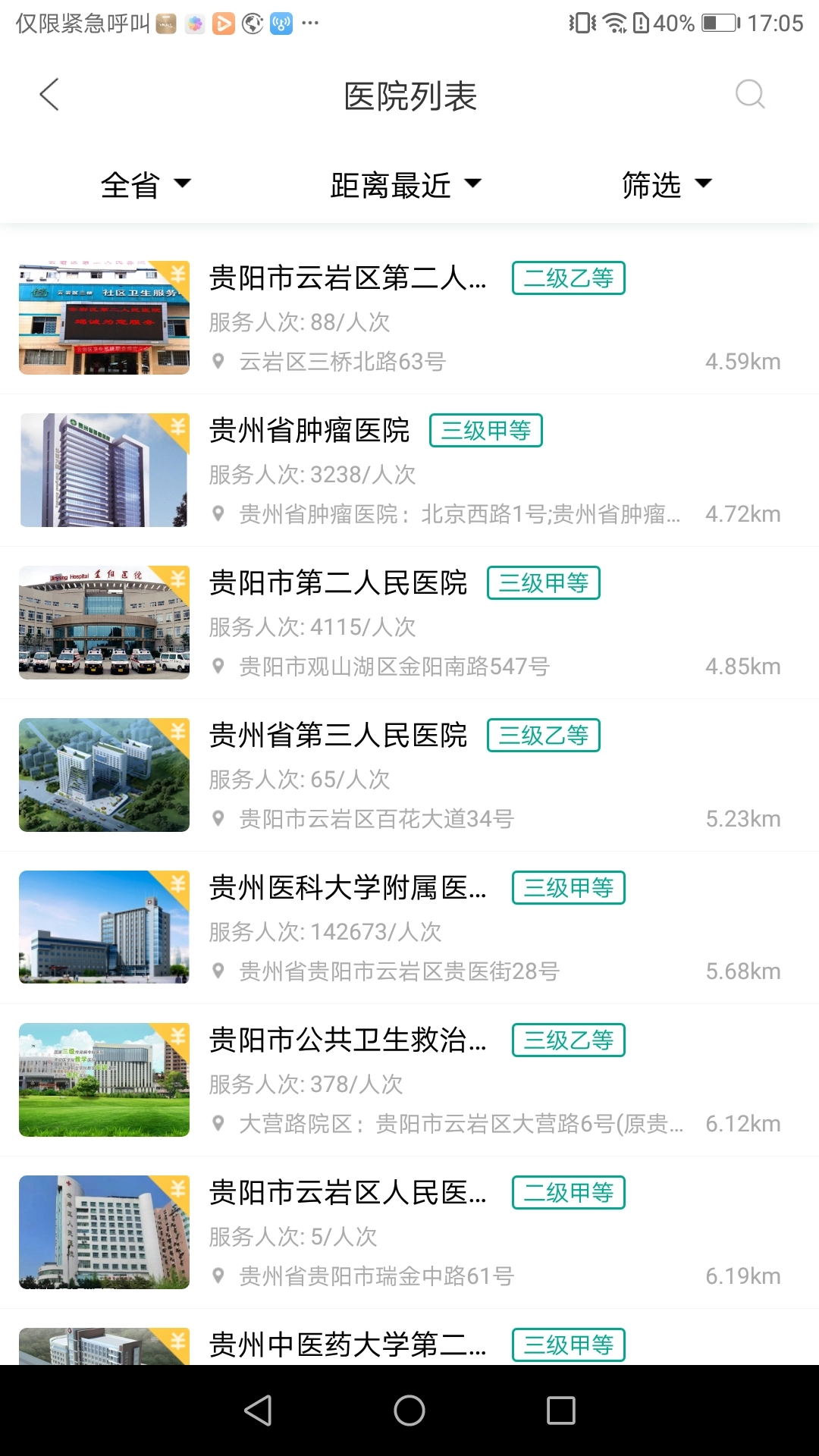Tap the search icon on the hospital list
The height and width of the screenshot is (1456, 819).
click(749, 95)
